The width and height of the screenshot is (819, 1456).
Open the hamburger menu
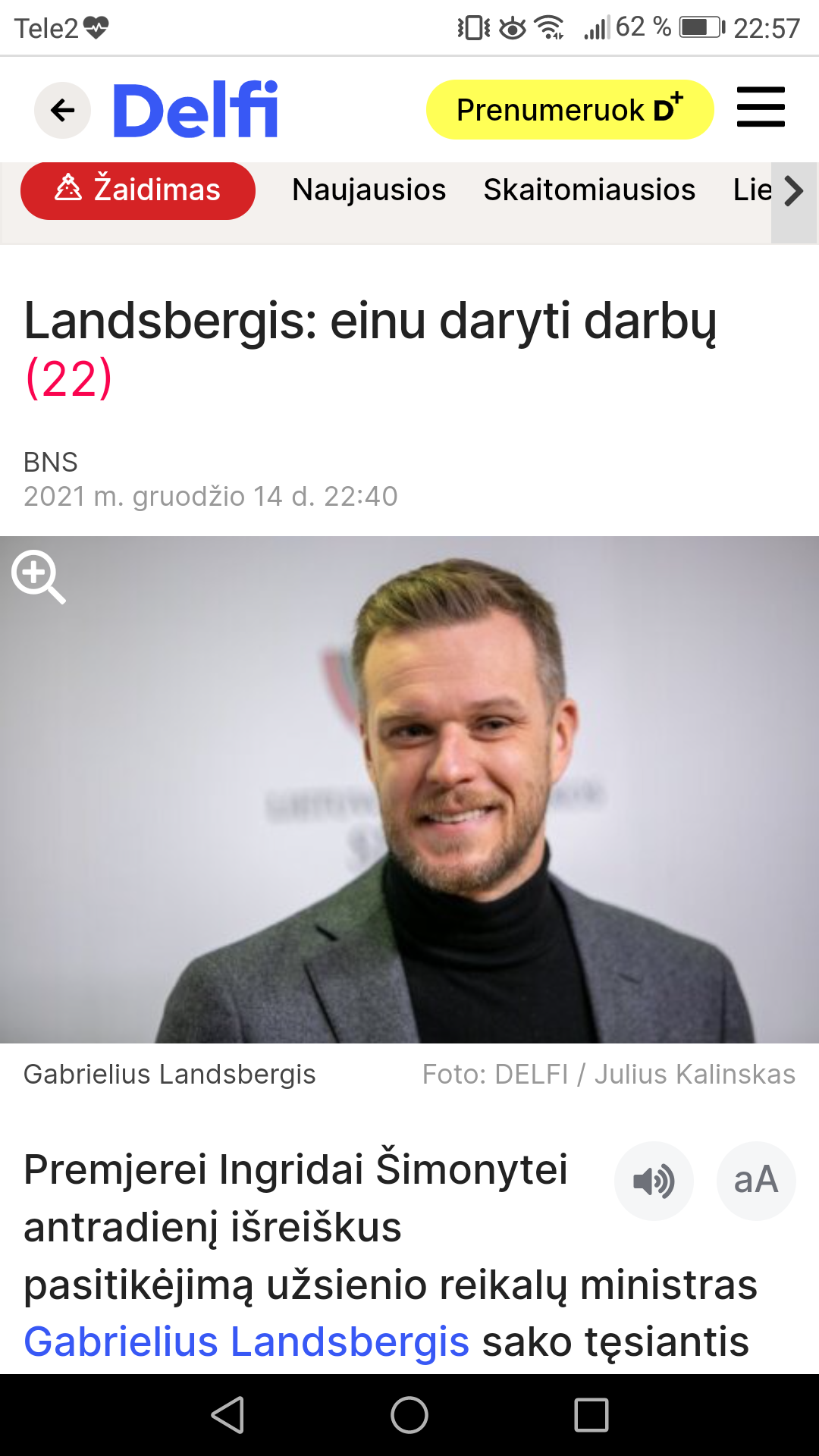(761, 108)
